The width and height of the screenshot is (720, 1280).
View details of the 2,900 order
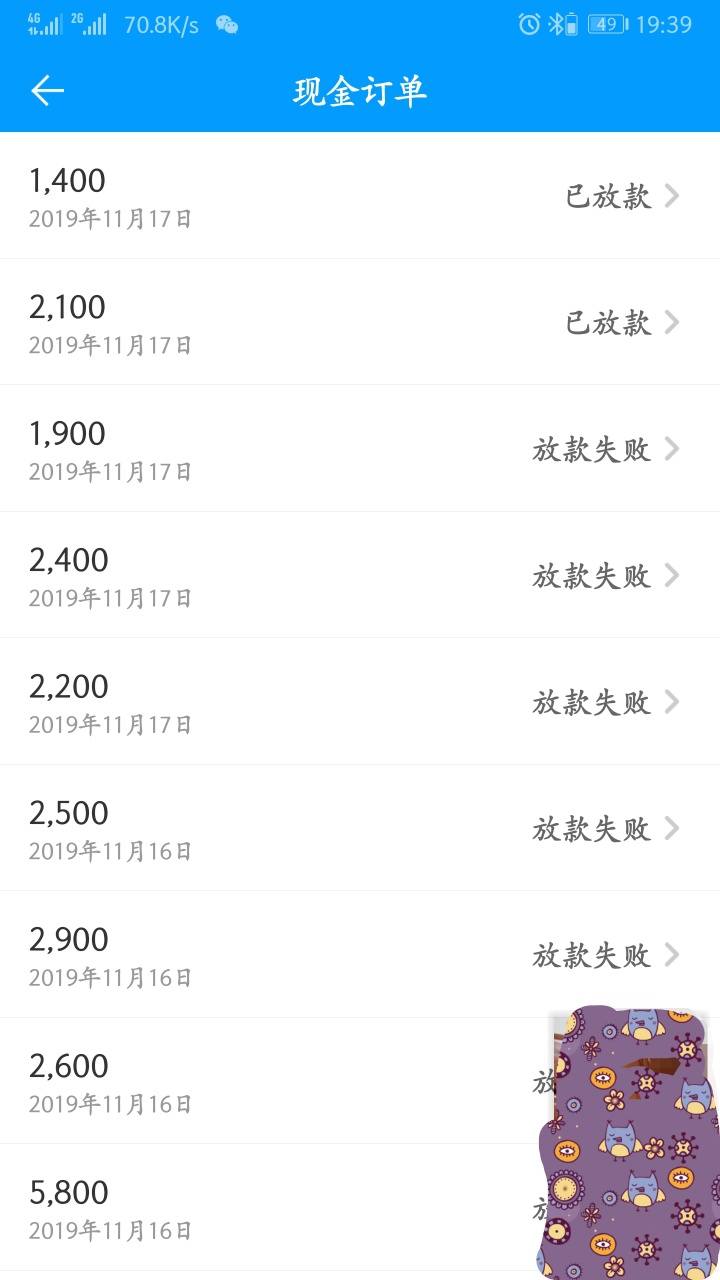[x=360, y=955]
